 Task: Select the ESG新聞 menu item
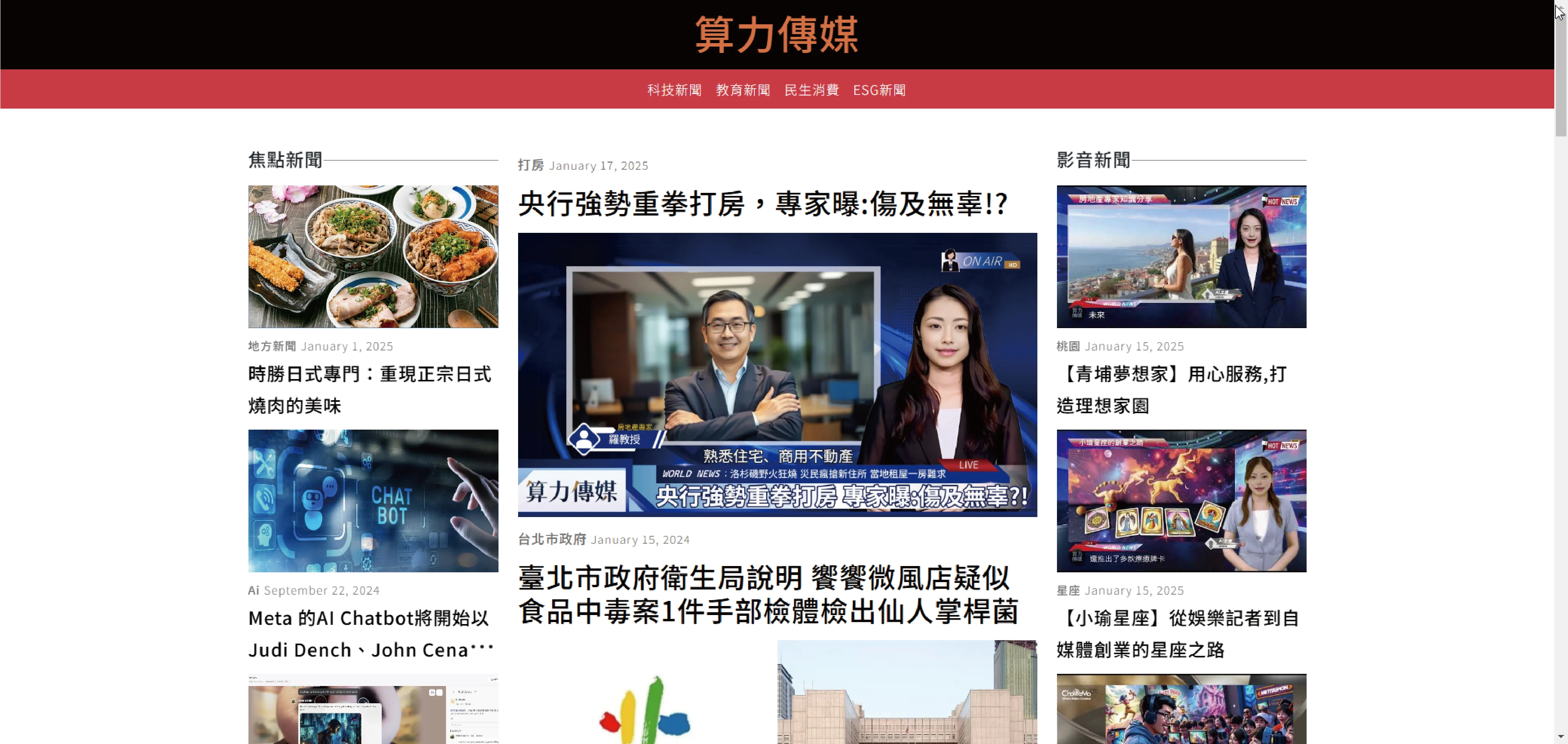(879, 90)
